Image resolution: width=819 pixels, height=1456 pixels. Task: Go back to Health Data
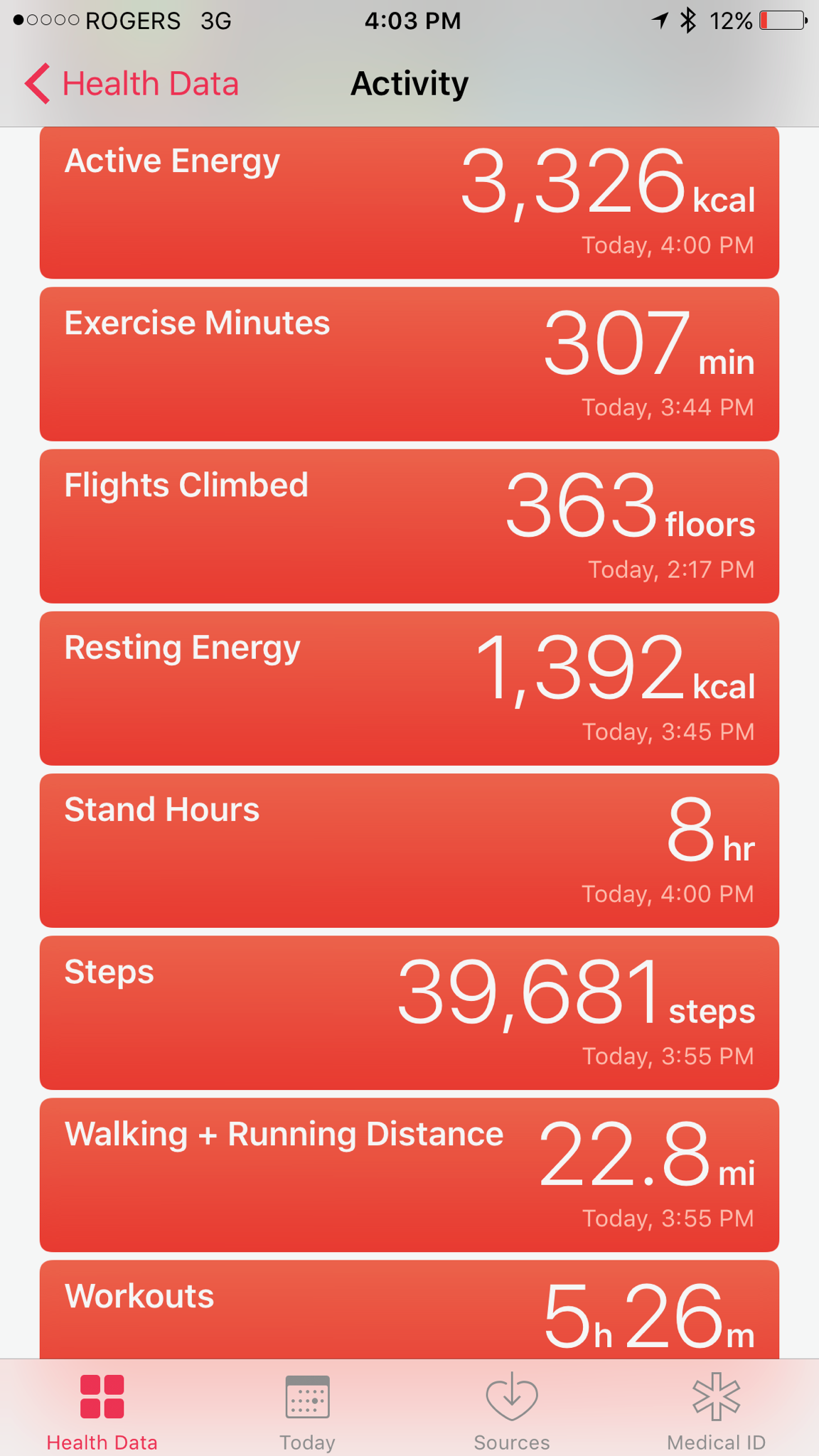point(133,84)
